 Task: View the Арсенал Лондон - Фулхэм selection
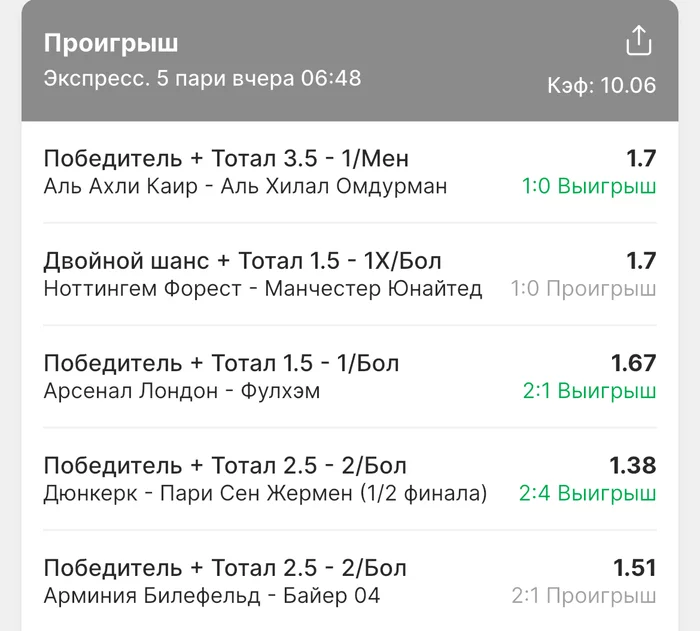coord(182,391)
